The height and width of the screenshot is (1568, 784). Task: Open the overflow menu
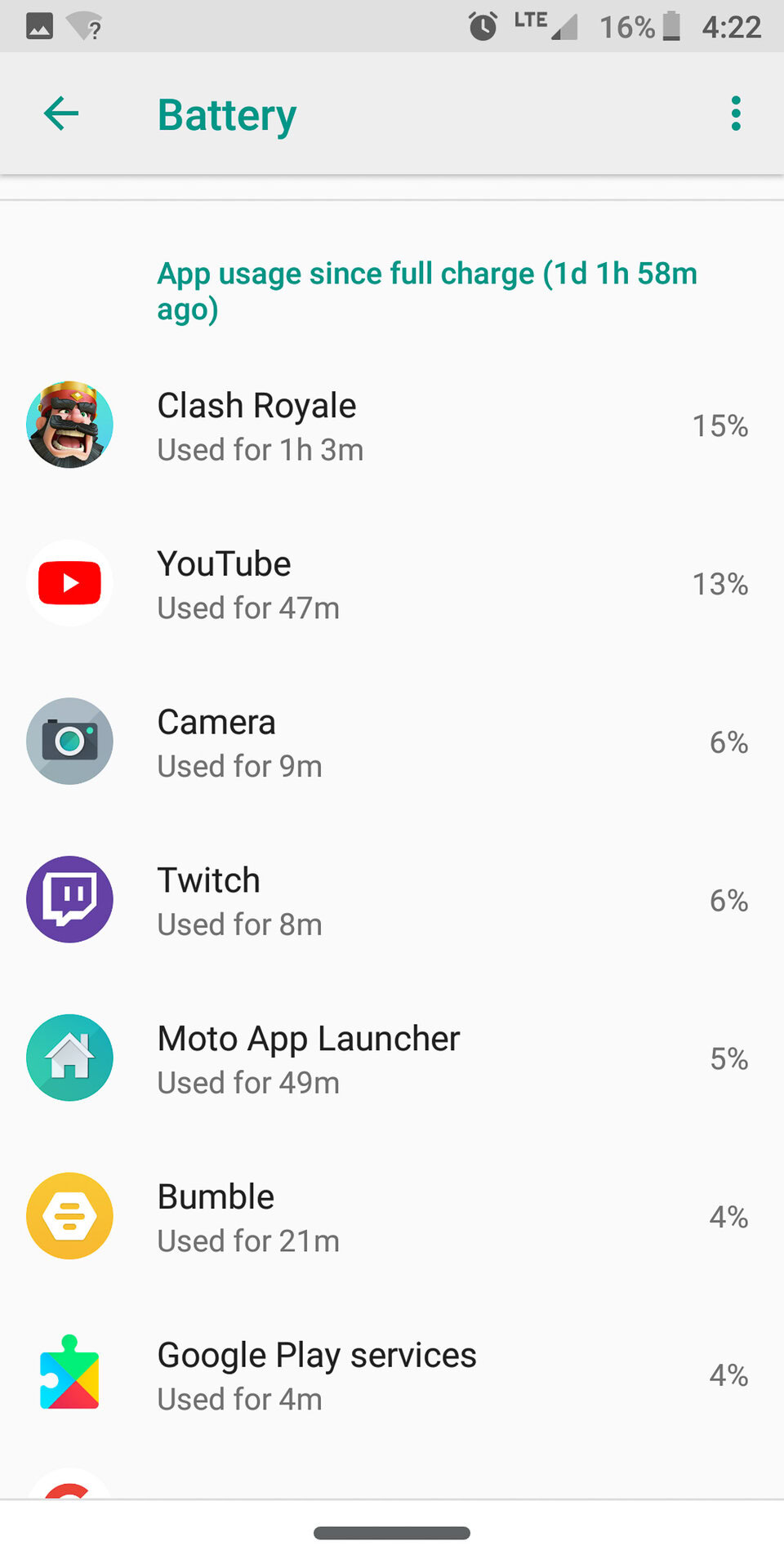(736, 114)
